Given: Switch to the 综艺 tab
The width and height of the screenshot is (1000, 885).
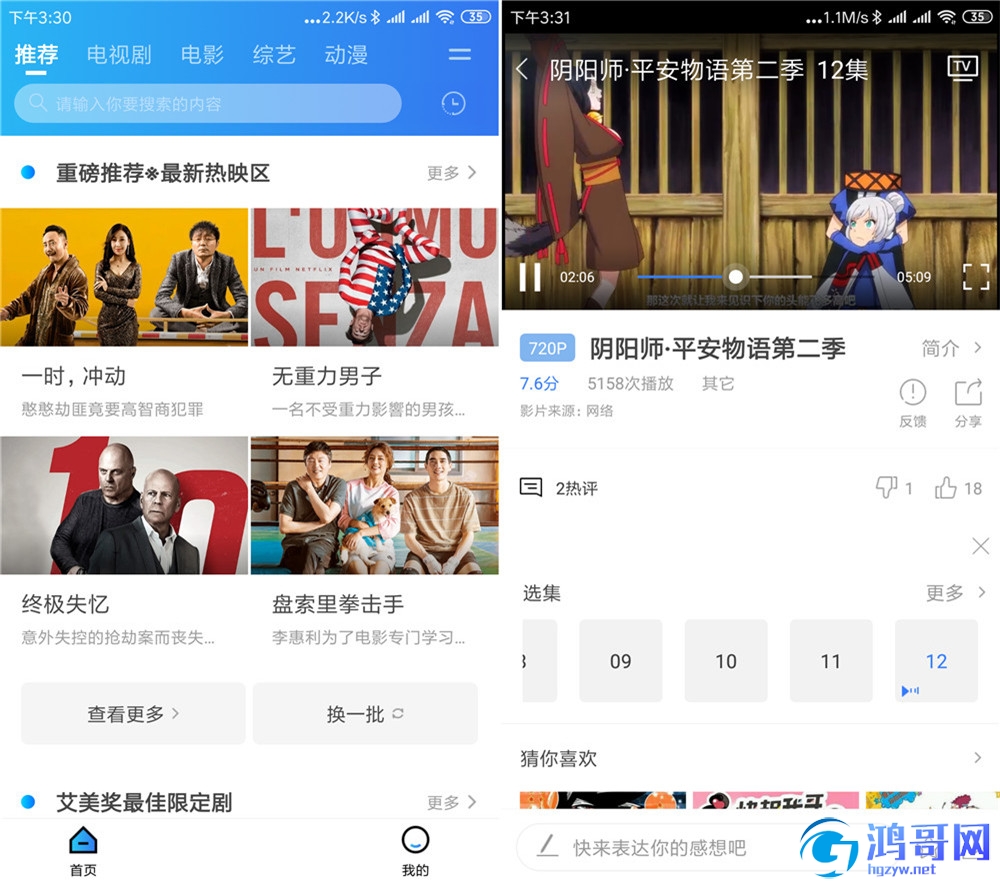Looking at the screenshot, I should coord(274,55).
